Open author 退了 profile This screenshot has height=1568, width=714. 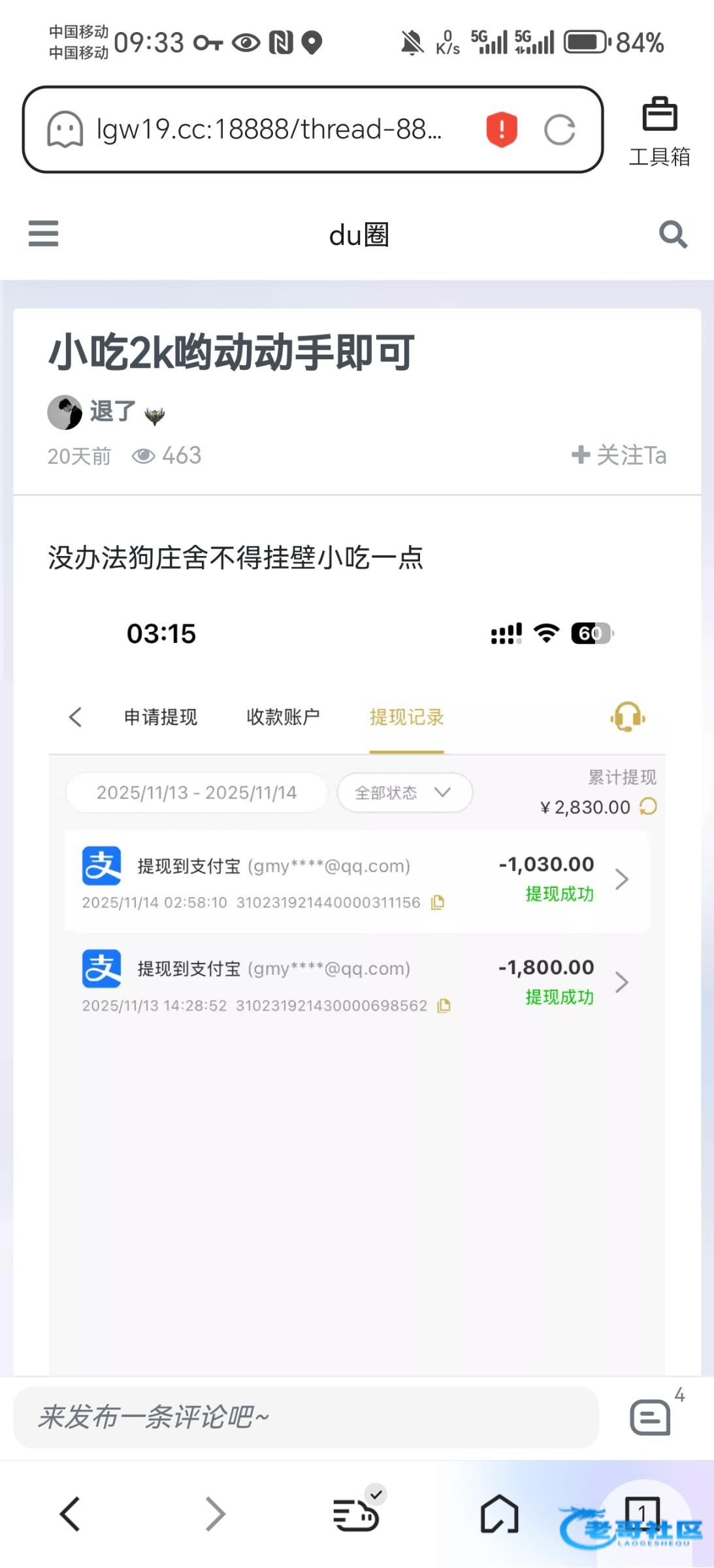pyautogui.click(x=112, y=412)
